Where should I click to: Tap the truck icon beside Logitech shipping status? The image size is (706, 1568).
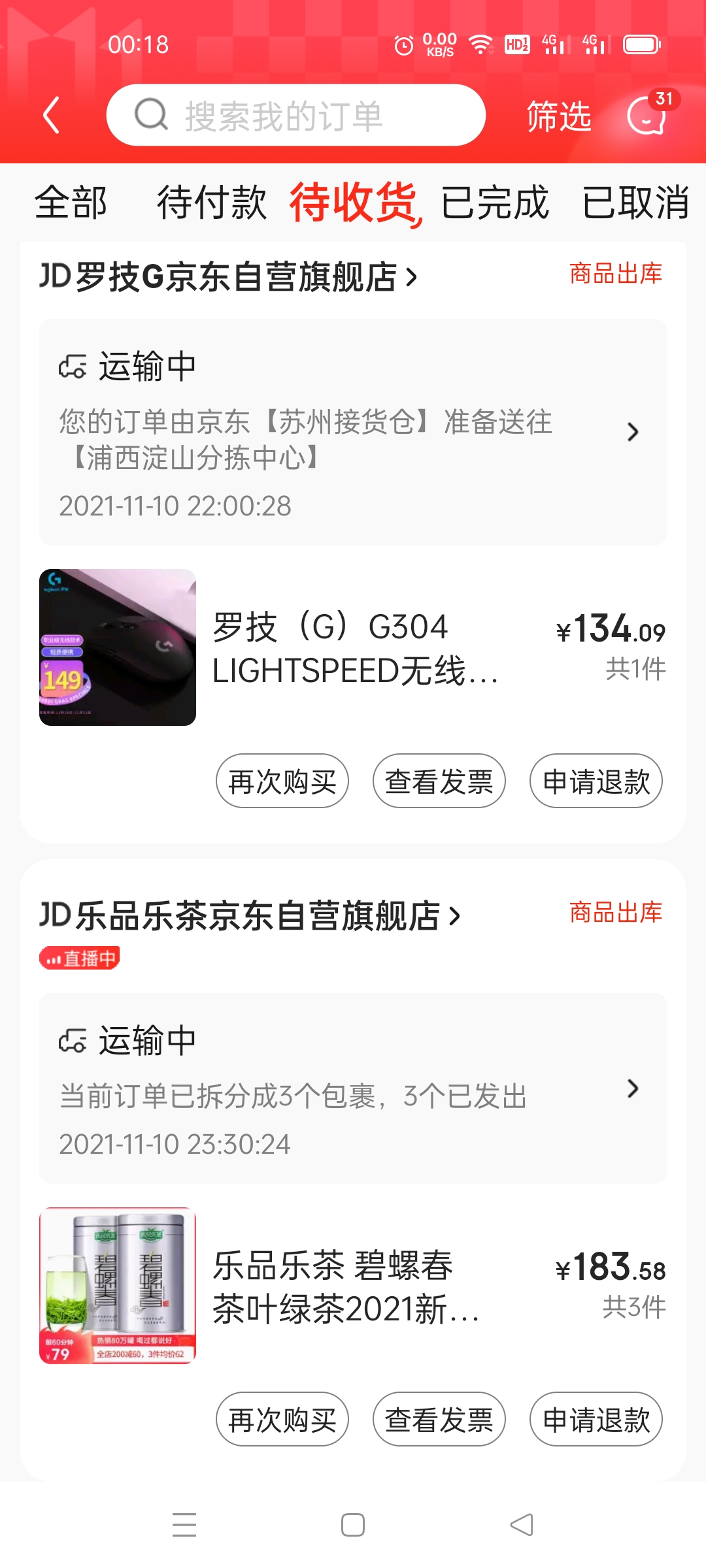[x=74, y=366]
